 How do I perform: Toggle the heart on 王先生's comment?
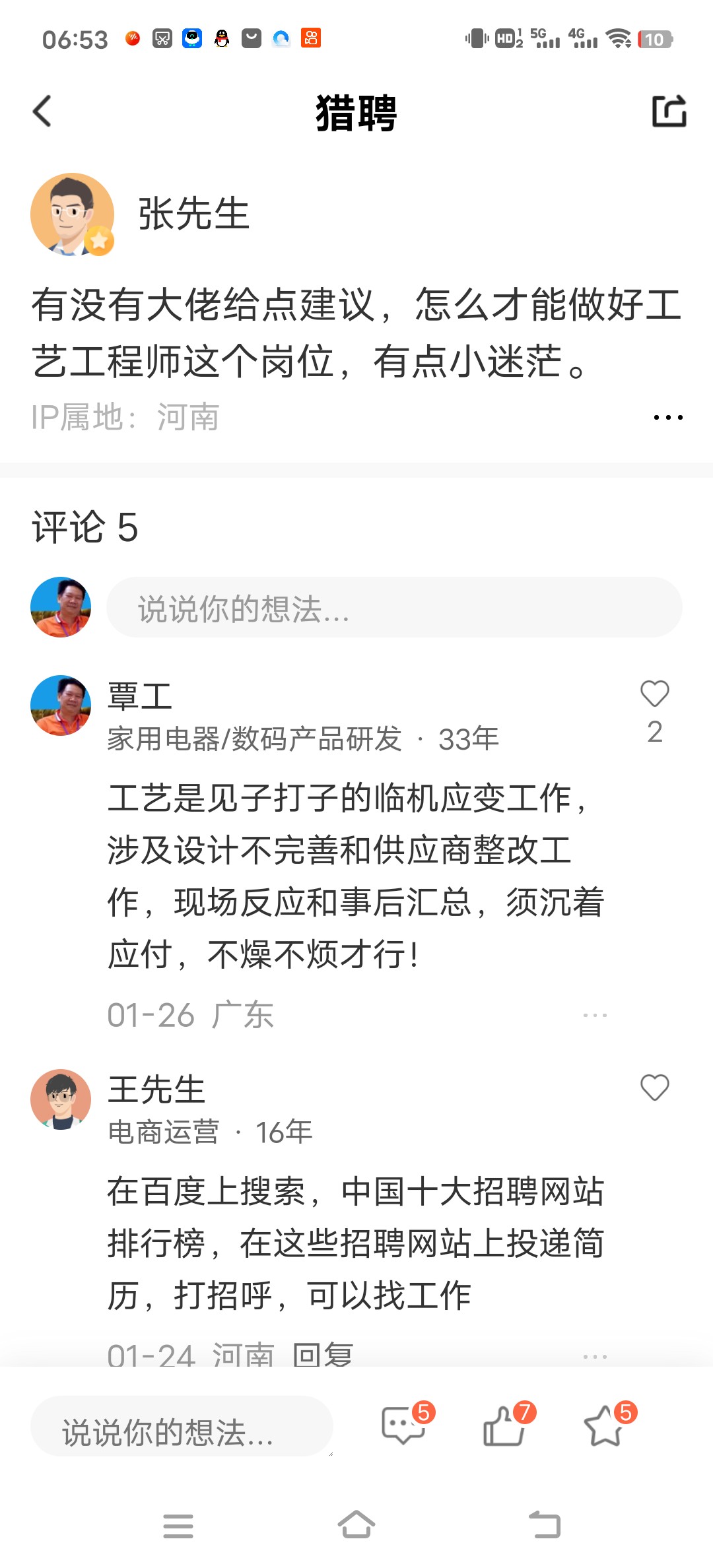tap(654, 1086)
